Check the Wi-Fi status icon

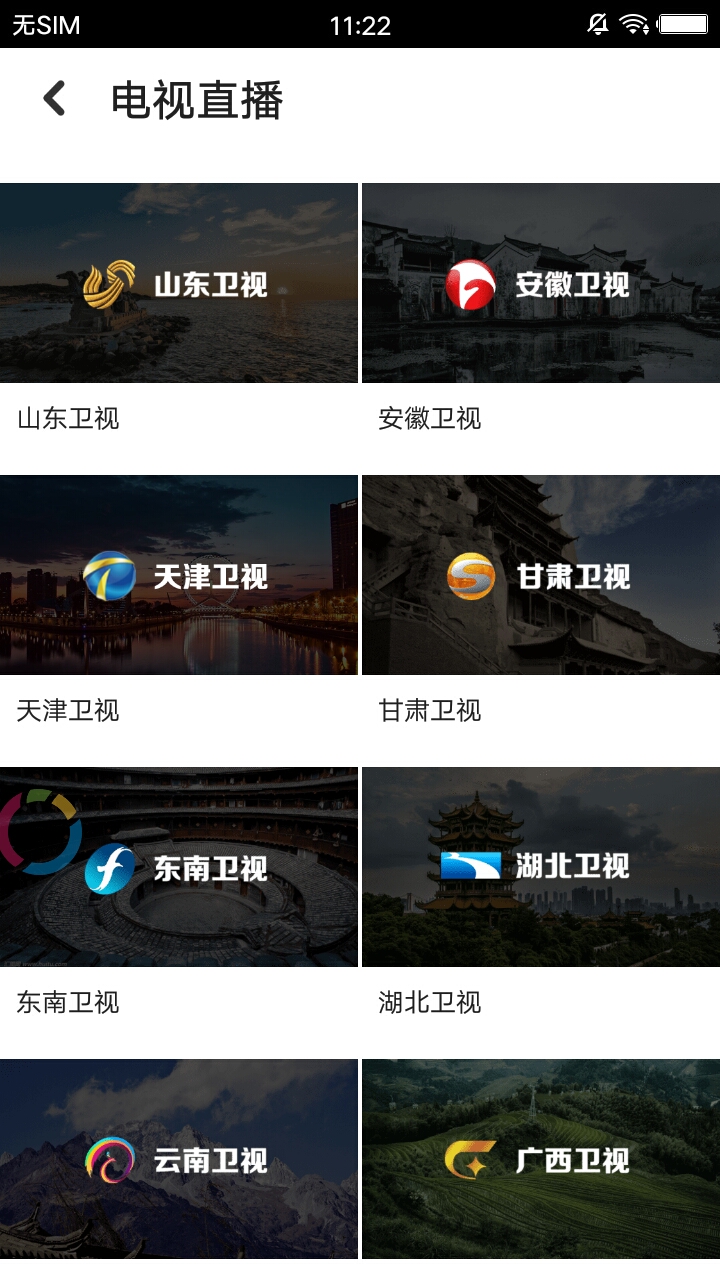tap(632, 22)
